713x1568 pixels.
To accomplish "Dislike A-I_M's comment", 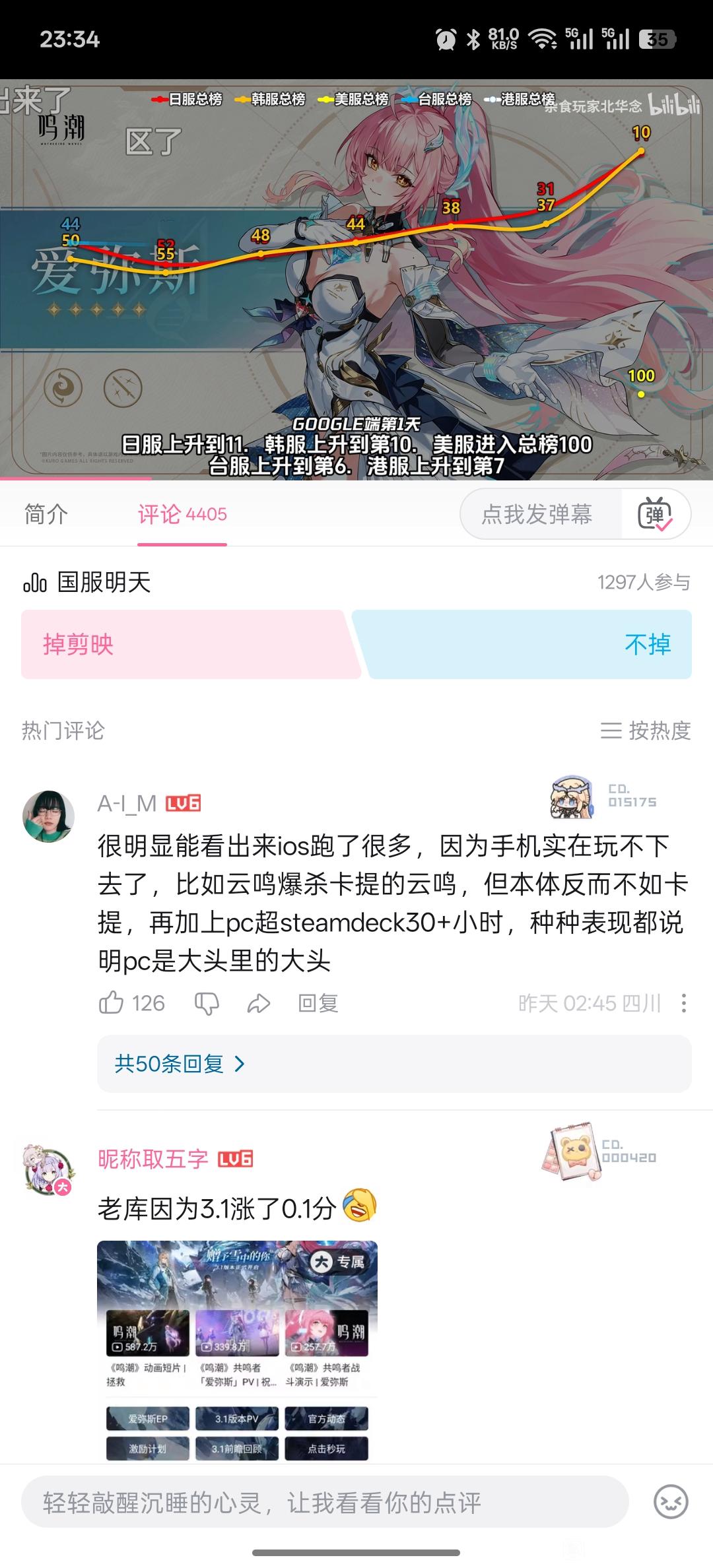I will click(x=207, y=1004).
